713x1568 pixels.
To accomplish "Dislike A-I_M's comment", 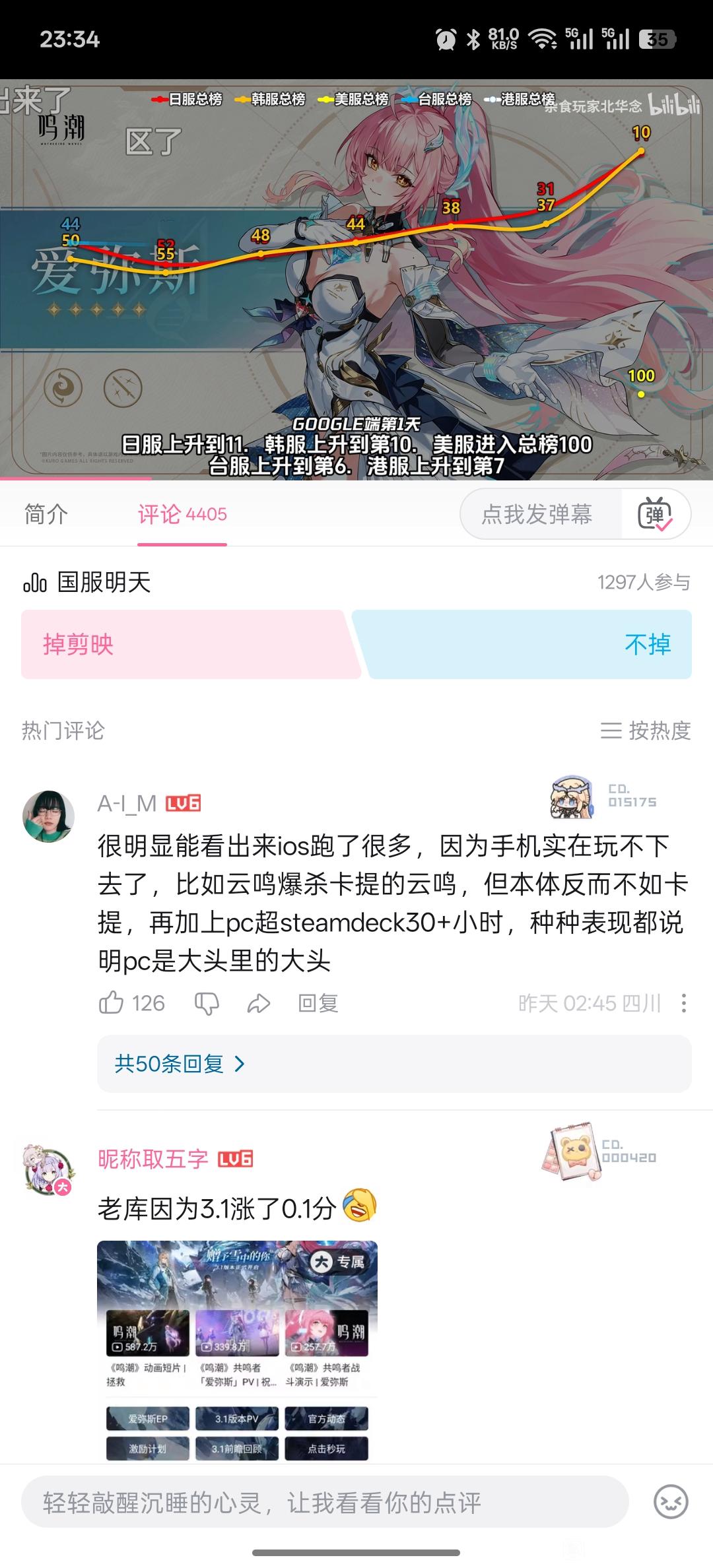I will click(x=207, y=1004).
